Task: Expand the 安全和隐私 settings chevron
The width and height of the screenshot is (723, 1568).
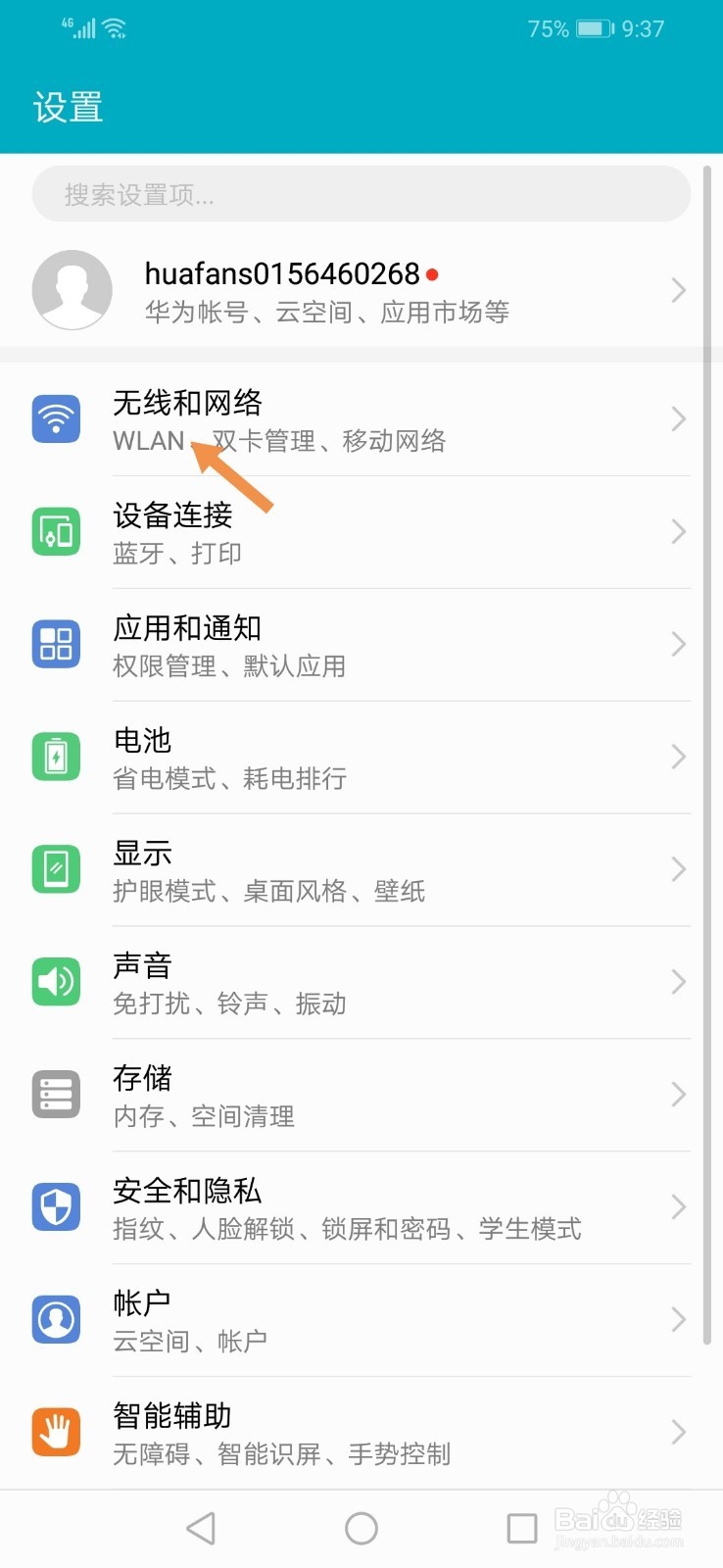Action: coord(679,1206)
